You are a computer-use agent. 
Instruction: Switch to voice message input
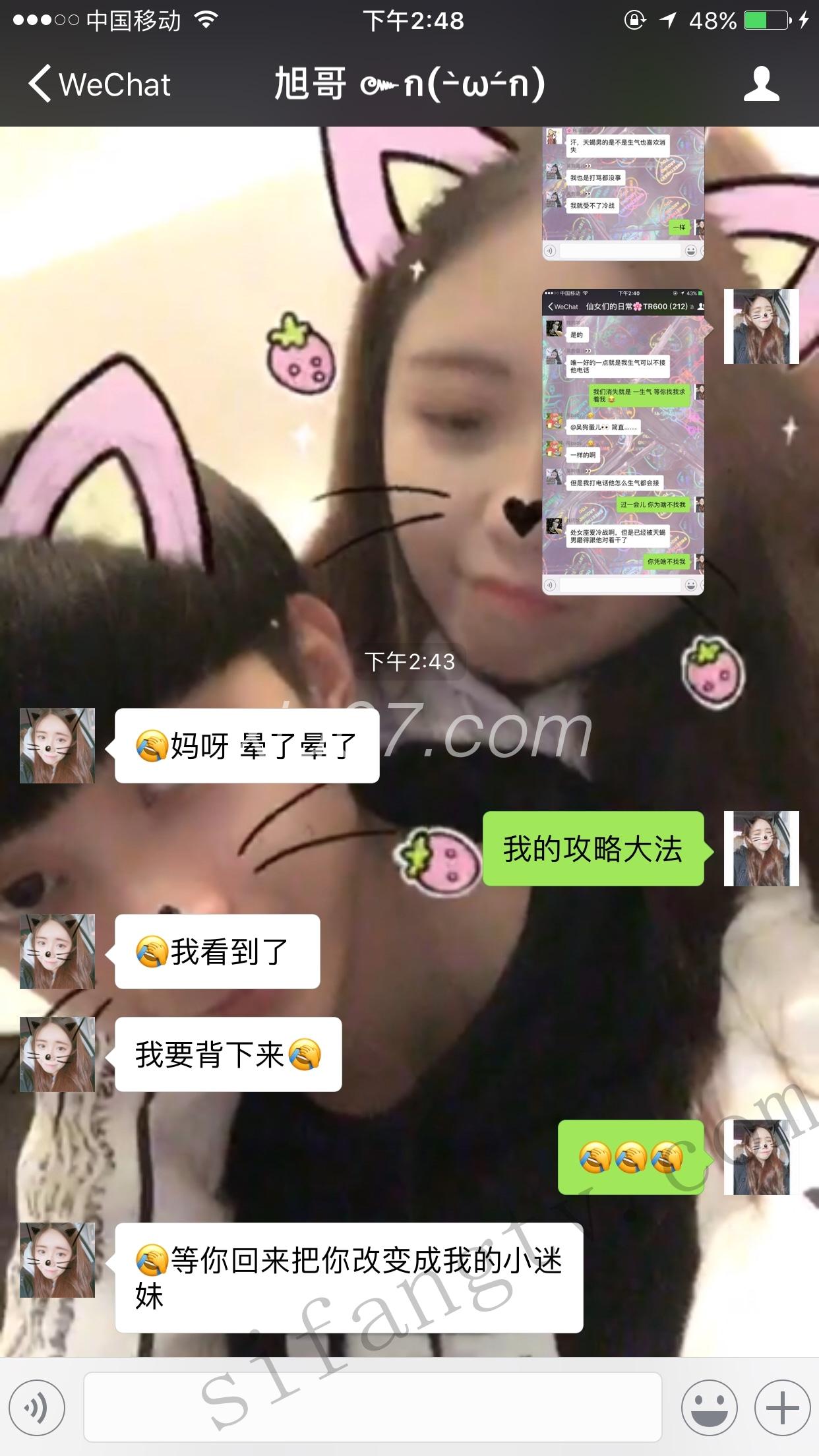tap(36, 1407)
